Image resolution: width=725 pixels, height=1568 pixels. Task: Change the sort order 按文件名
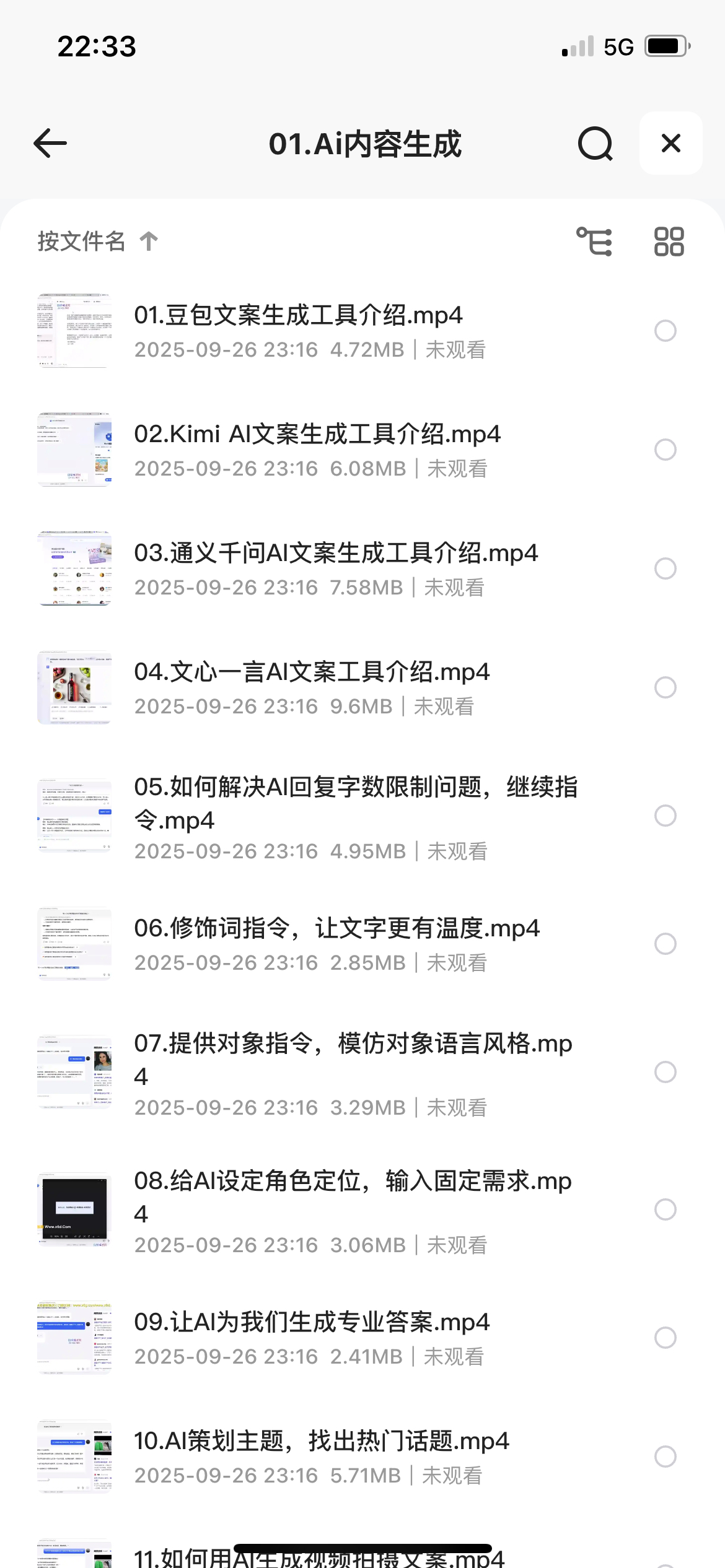(x=97, y=241)
